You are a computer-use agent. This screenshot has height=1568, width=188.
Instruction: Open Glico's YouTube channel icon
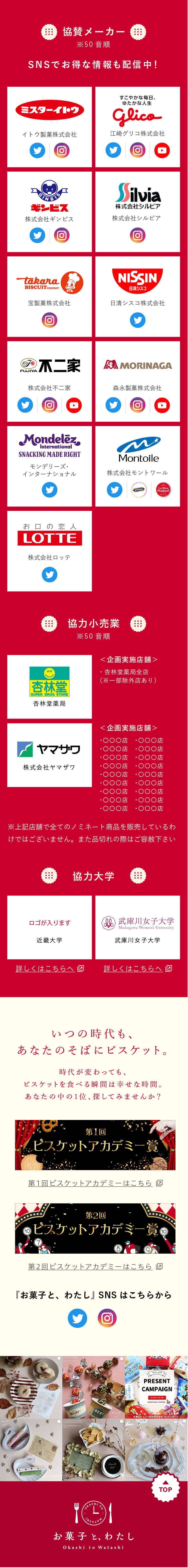pyautogui.click(x=162, y=150)
